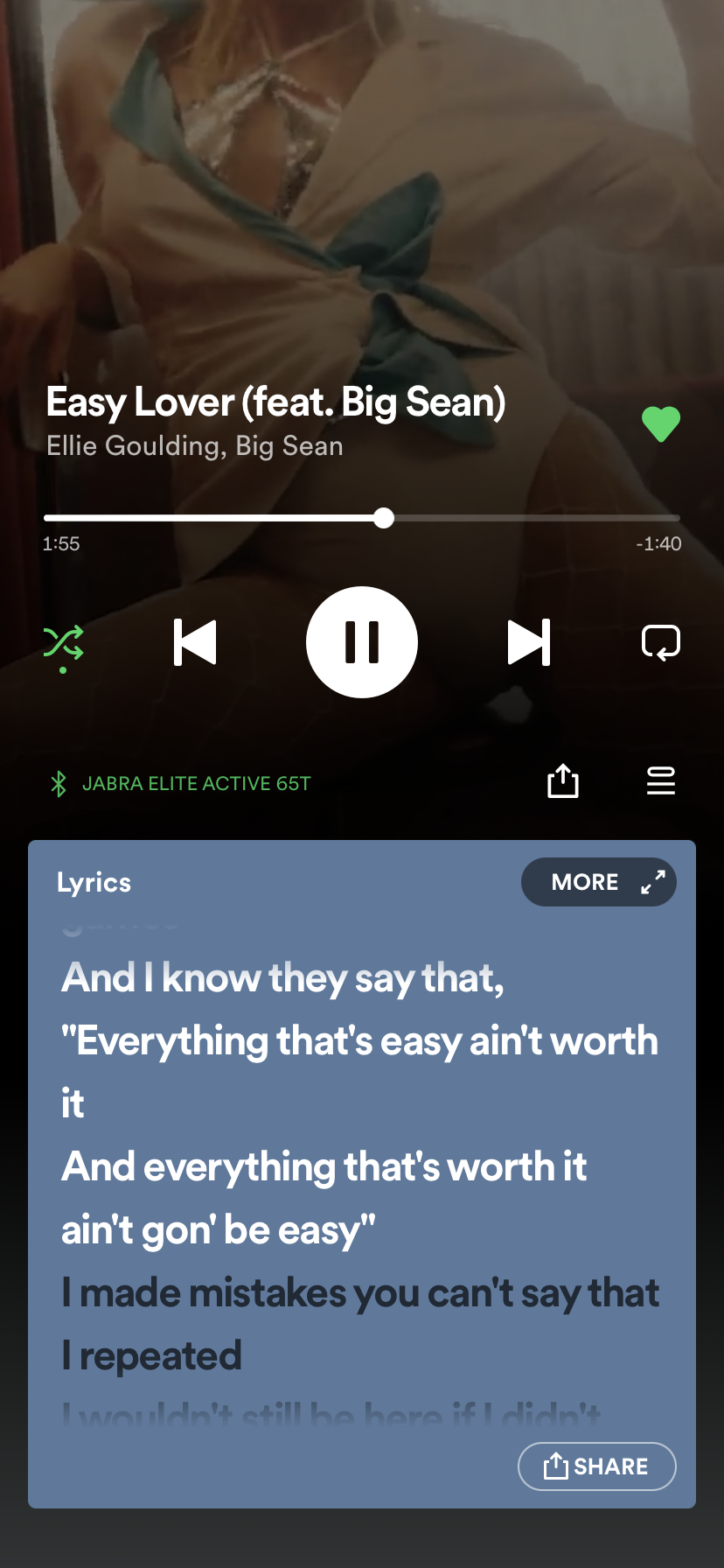This screenshot has width=724, height=1568.
Task: Open the play queue
Action: pyautogui.click(x=660, y=781)
